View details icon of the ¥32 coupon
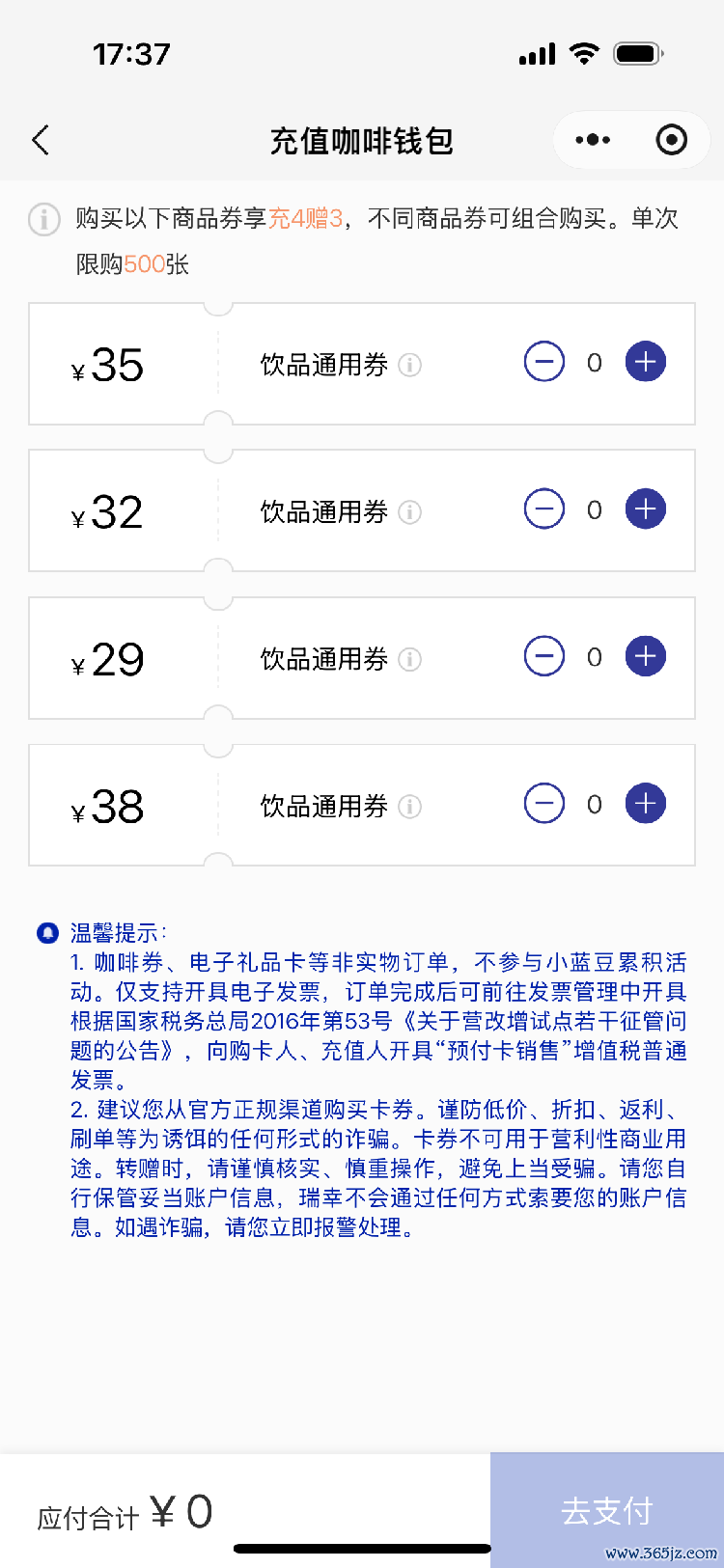Image resolution: width=724 pixels, height=1568 pixels. pyautogui.click(x=410, y=512)
